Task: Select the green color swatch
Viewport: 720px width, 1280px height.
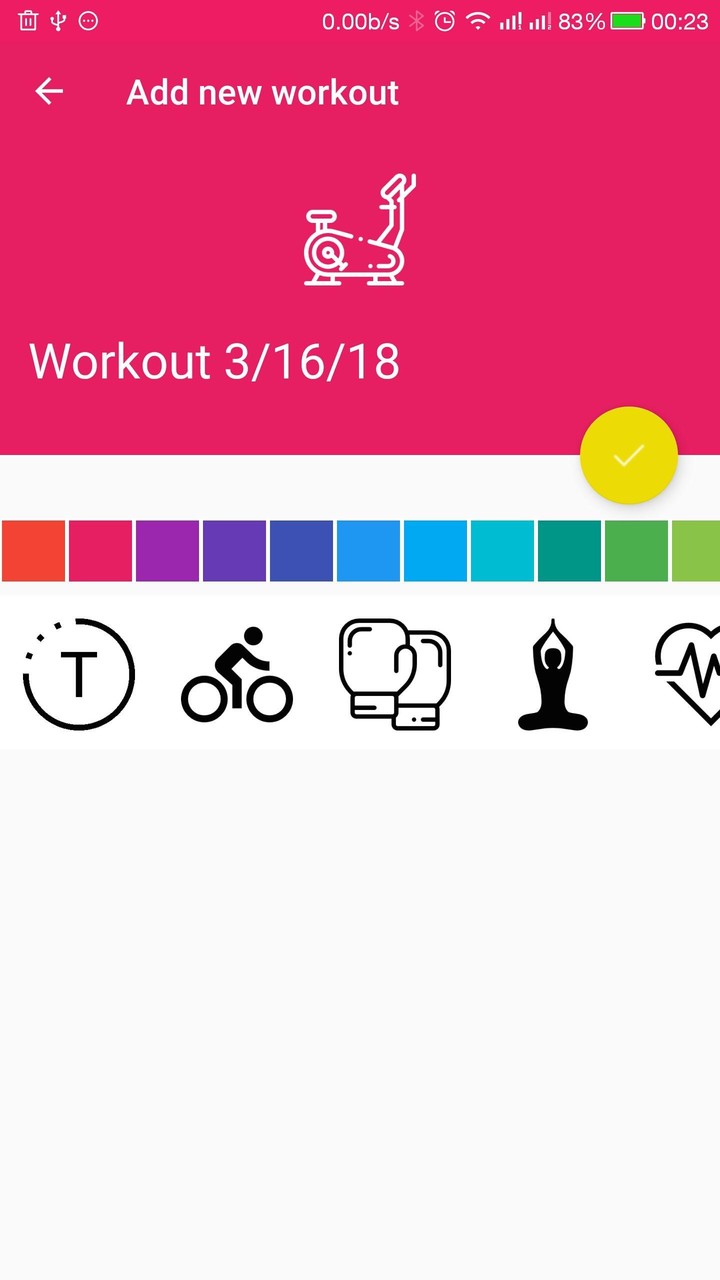Action: tap(636, 551)
